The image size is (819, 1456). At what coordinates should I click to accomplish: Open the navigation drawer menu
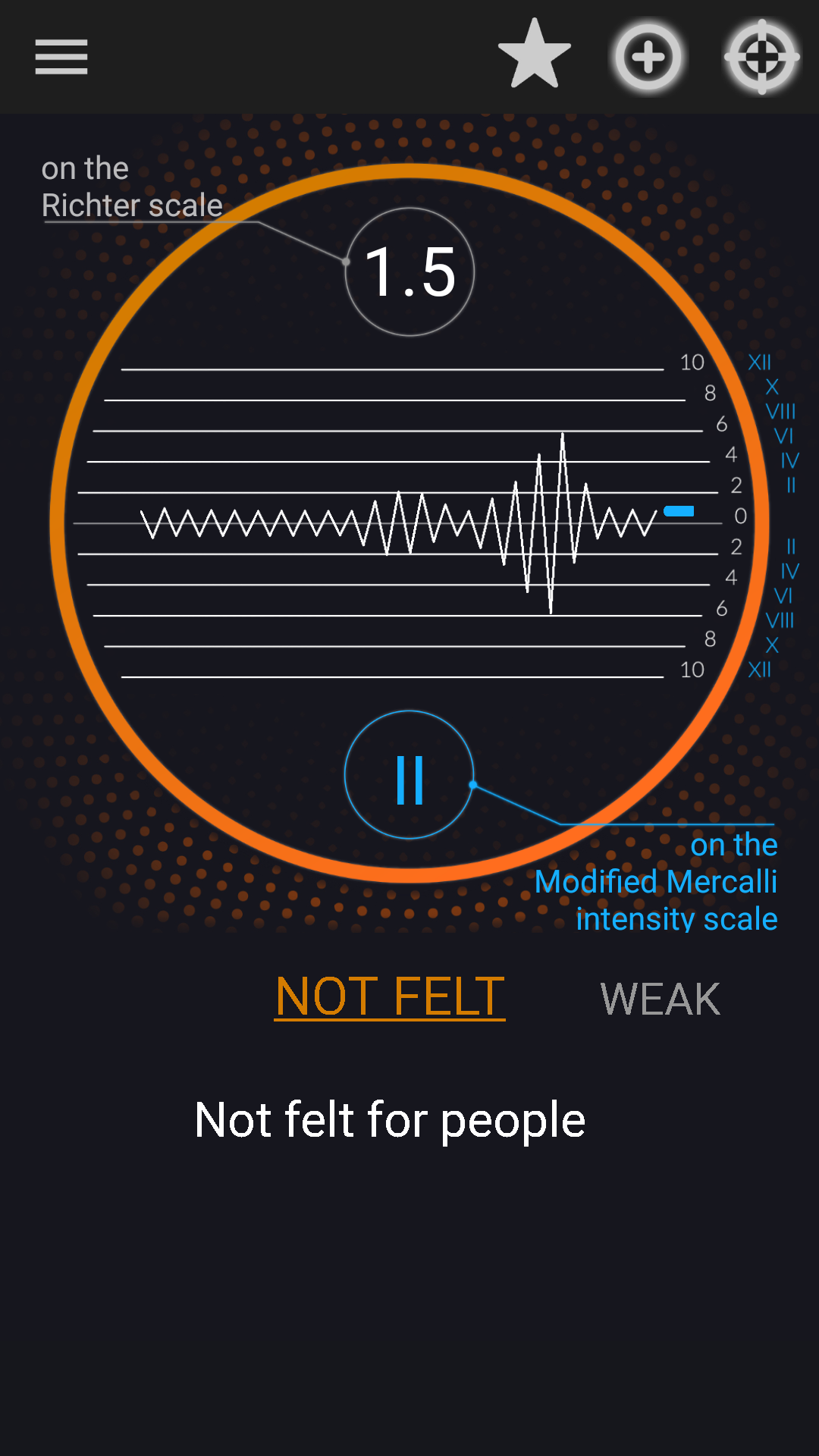point(61,57)
